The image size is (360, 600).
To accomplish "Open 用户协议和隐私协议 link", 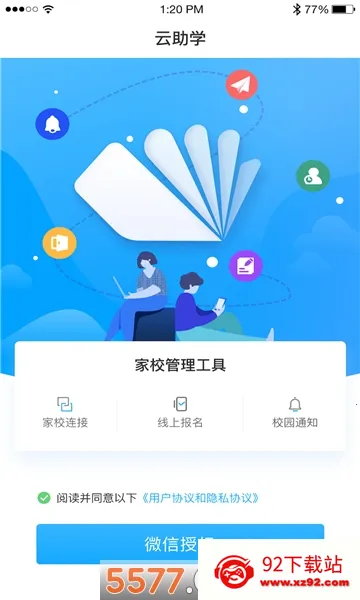I will 200,498.
